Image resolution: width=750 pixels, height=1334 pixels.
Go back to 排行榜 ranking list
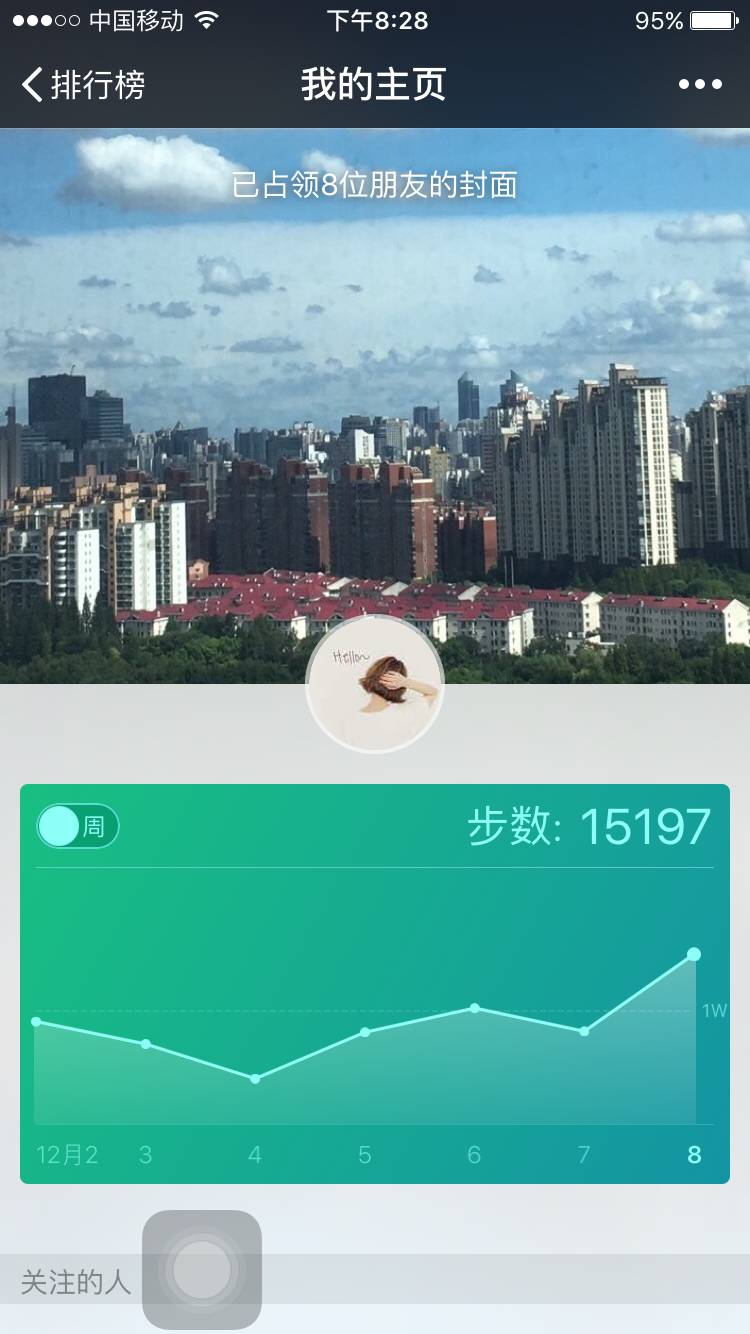pyautogui.click(x=84, y=85)
